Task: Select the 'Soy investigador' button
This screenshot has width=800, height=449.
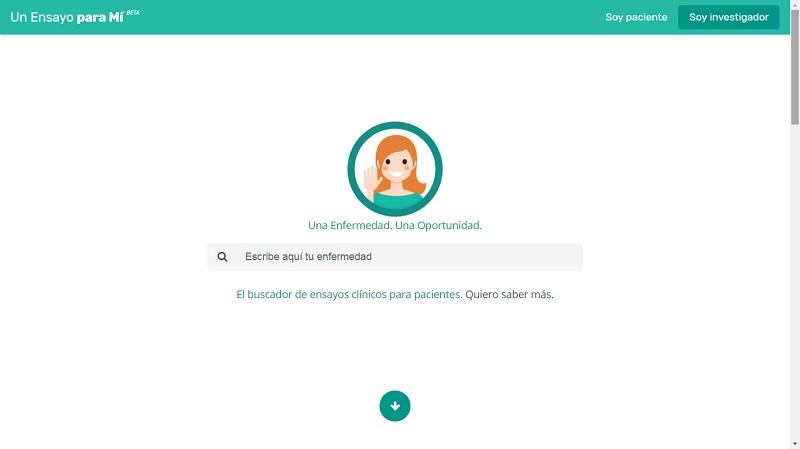Action: (x=728, y=17)
